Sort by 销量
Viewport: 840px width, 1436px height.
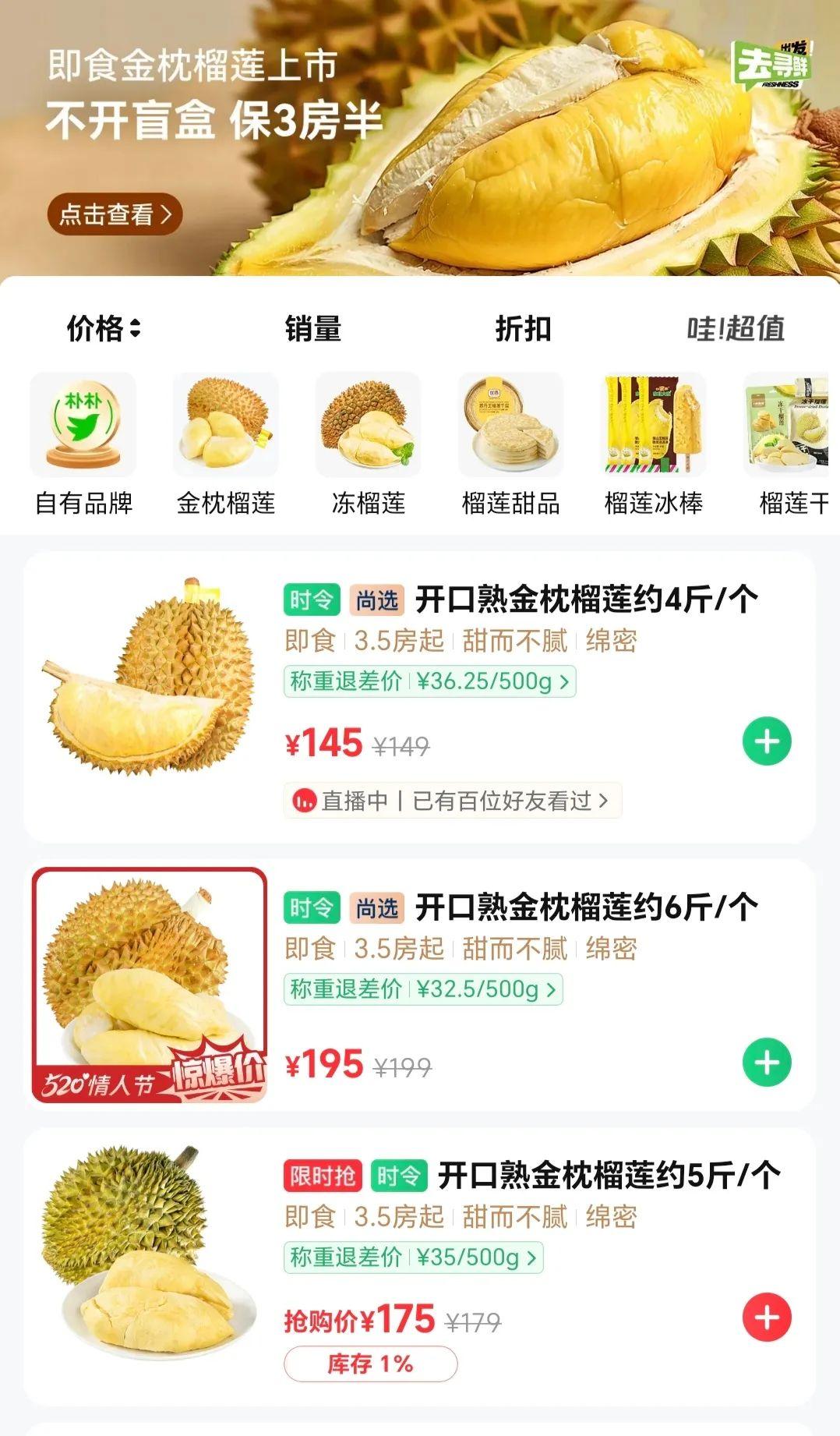coord(312,328)
